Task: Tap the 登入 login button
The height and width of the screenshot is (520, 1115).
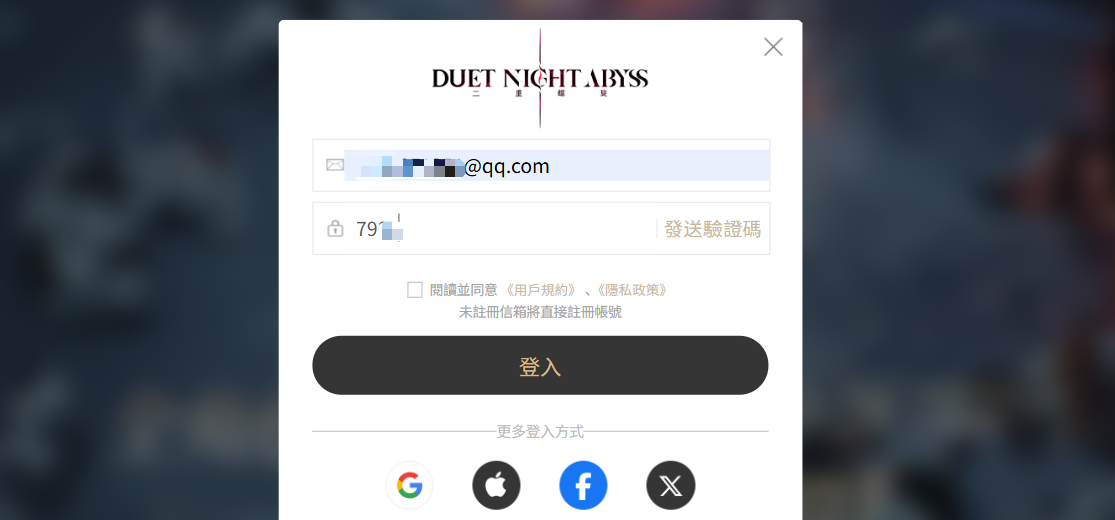Action: click(540, 366)
